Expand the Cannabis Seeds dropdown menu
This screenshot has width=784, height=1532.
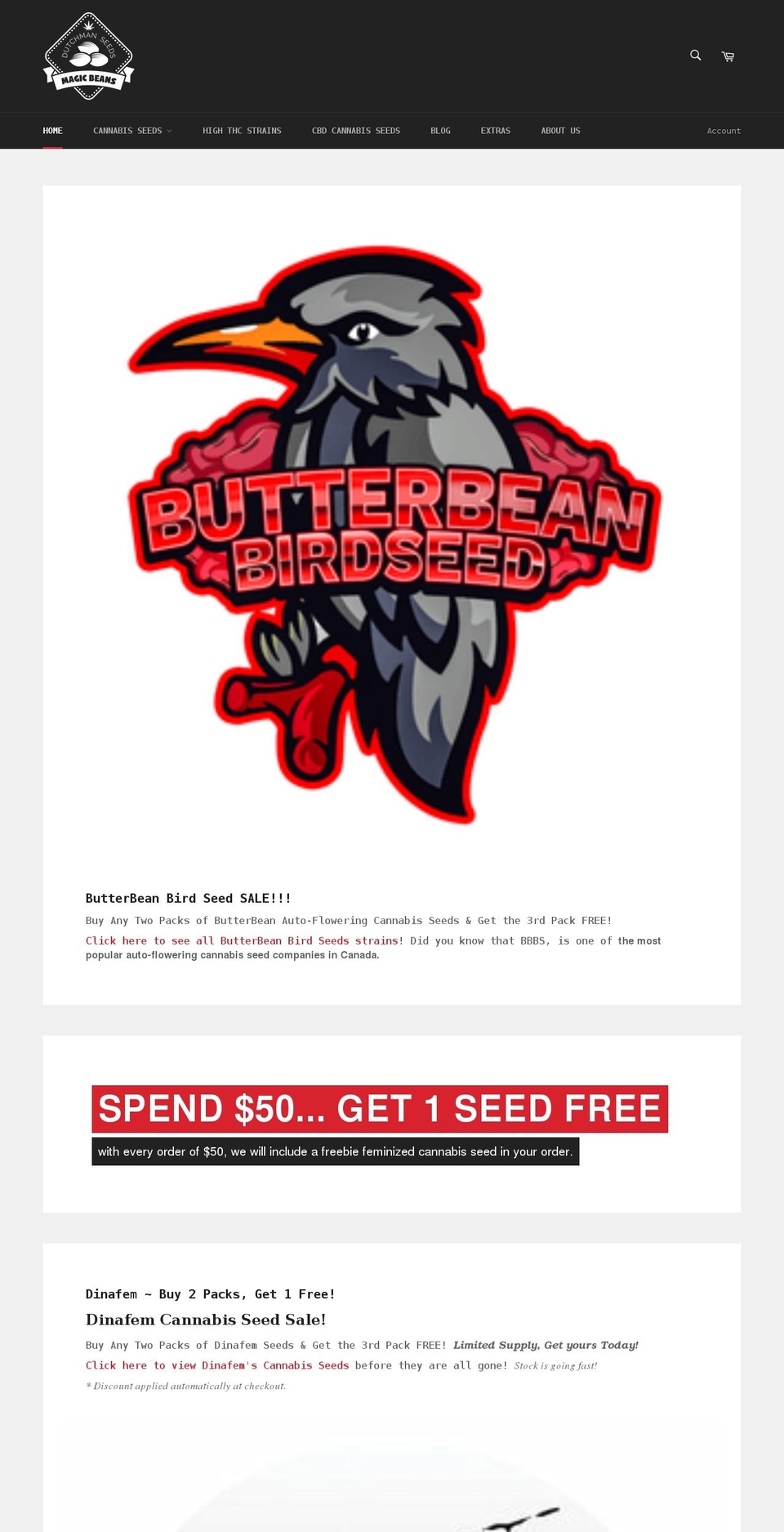click(127, 131)
